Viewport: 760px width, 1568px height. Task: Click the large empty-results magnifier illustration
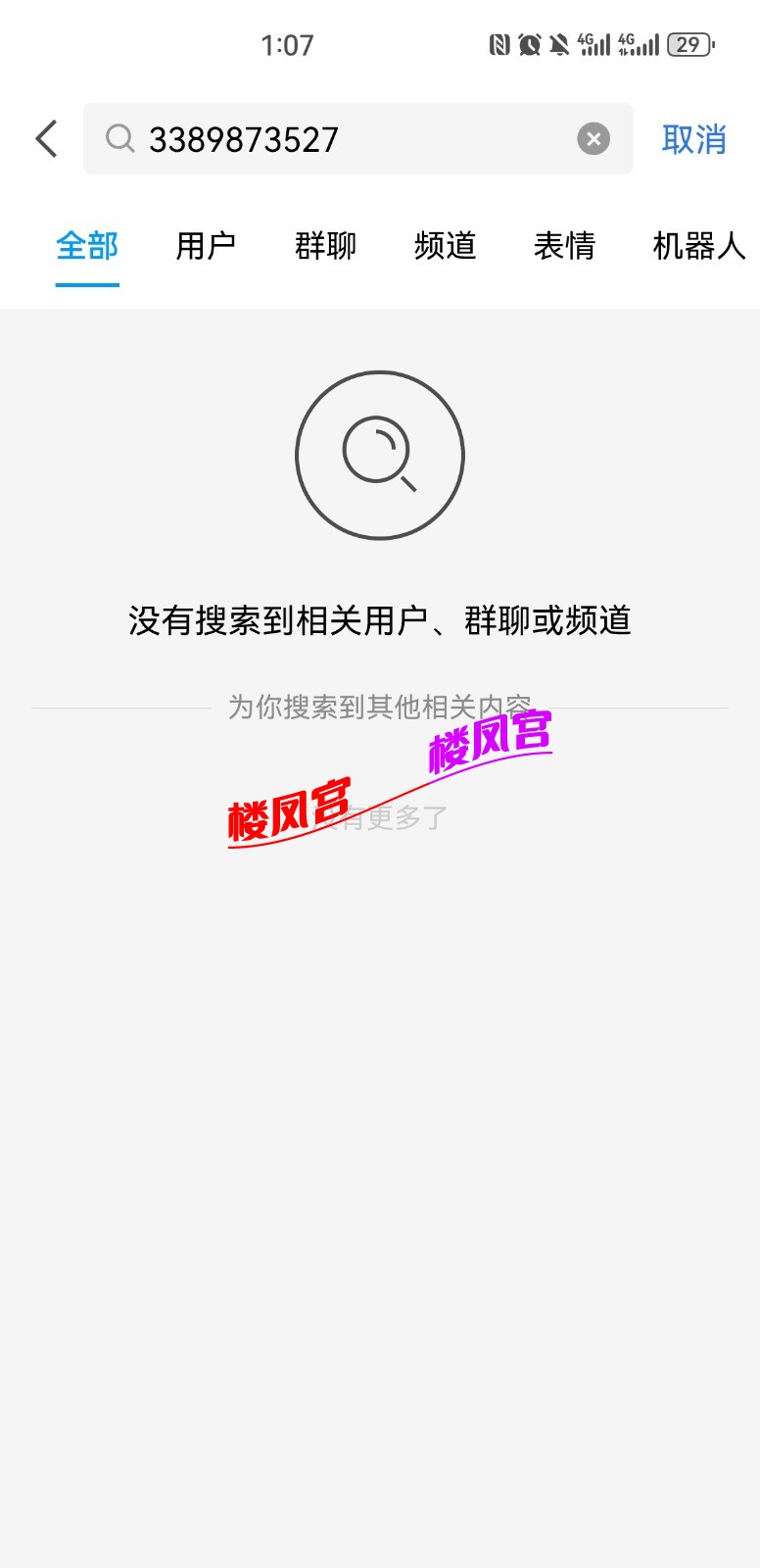coord(380,456)
